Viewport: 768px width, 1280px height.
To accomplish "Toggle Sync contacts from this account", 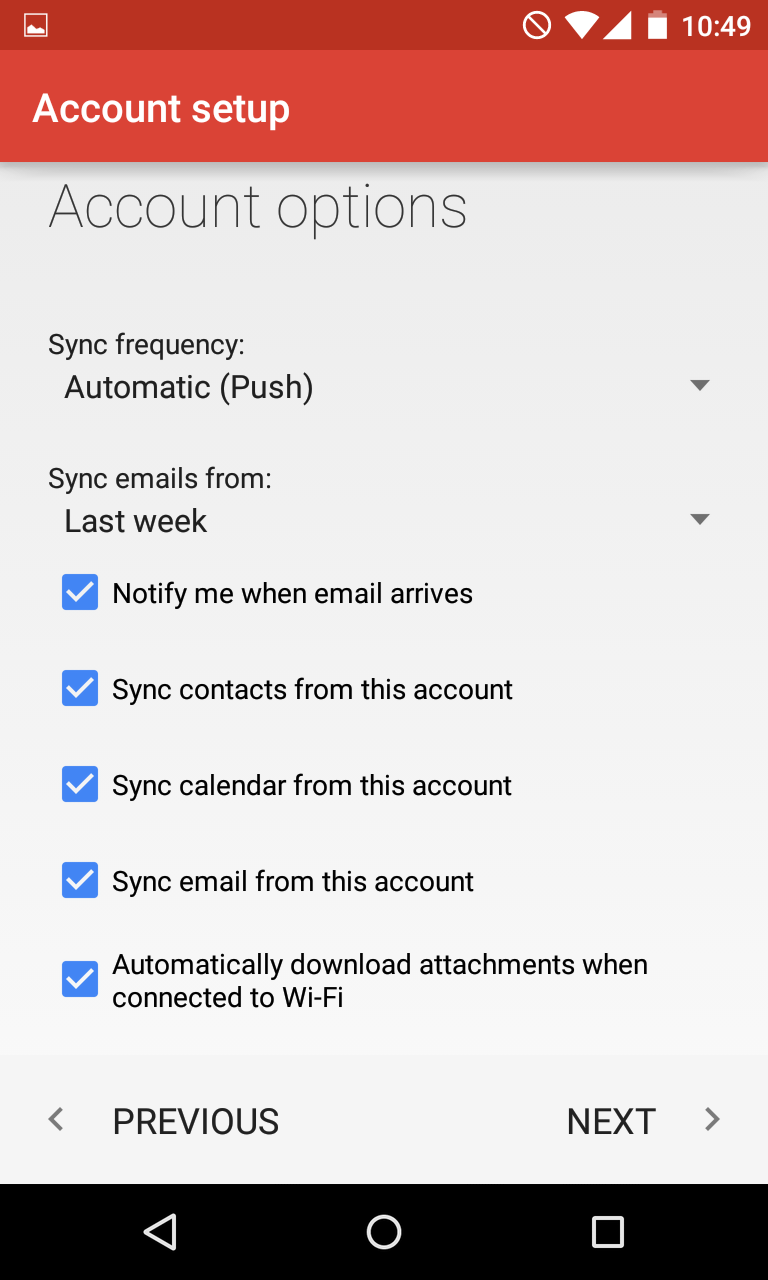I will tap(80, 688).
